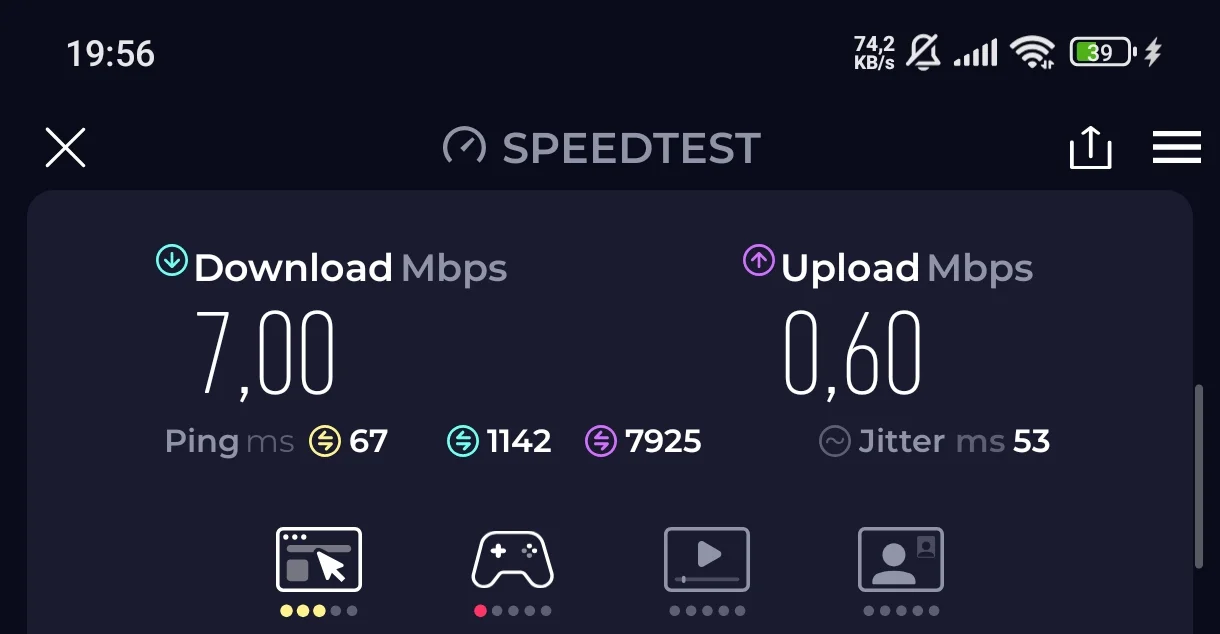Open the hamburger menu
The image size is (1220, 634).
(1176, 148)
